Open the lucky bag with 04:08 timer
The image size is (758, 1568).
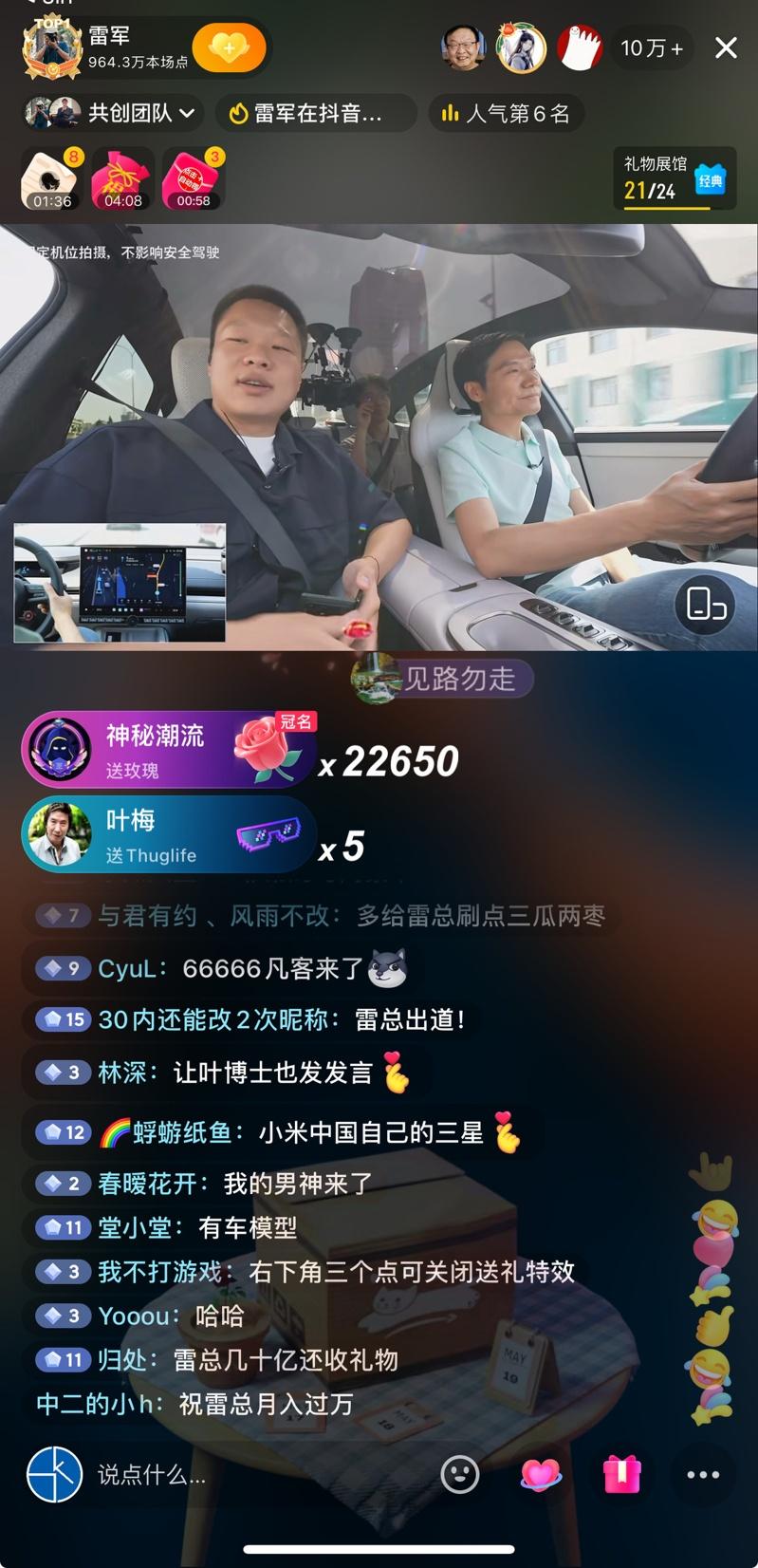[x=122, y=178]
